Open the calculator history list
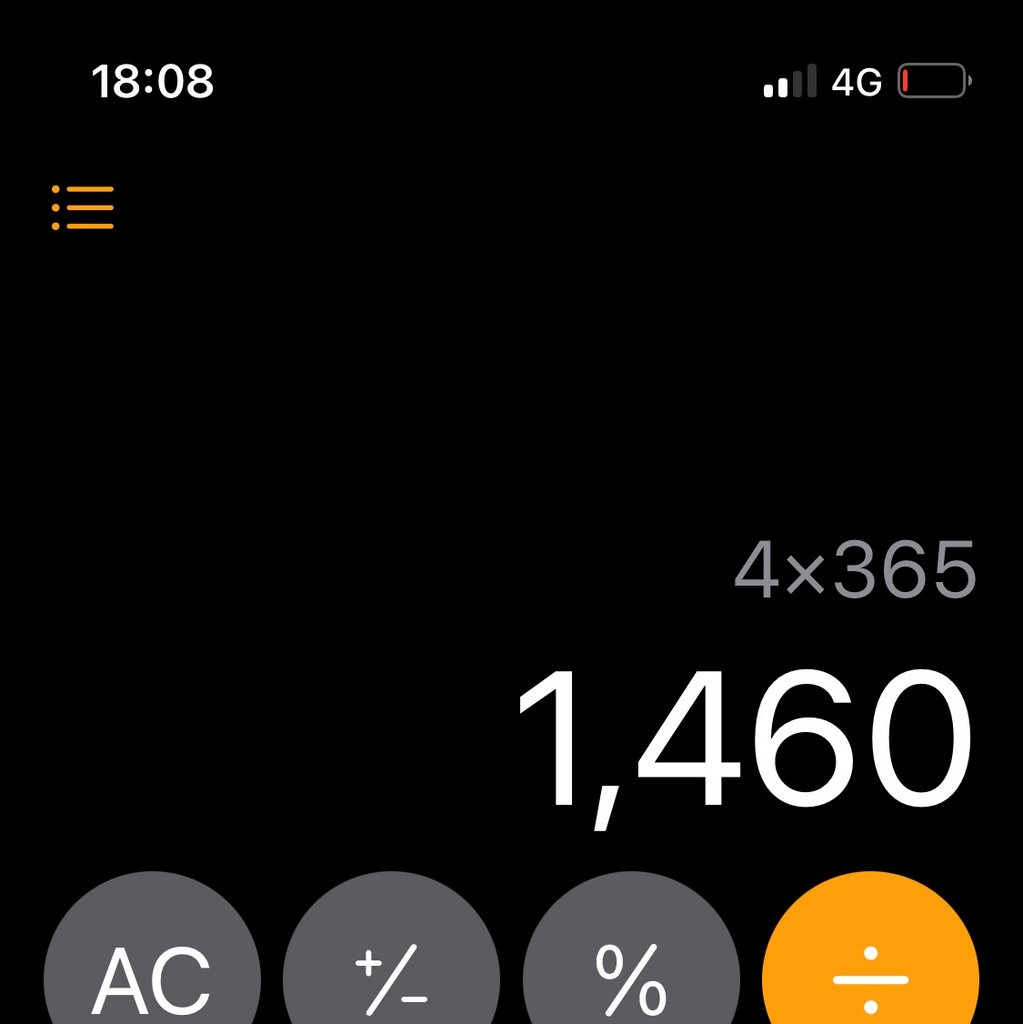Screen dimensions: 1023x1024 click(83, 208)
